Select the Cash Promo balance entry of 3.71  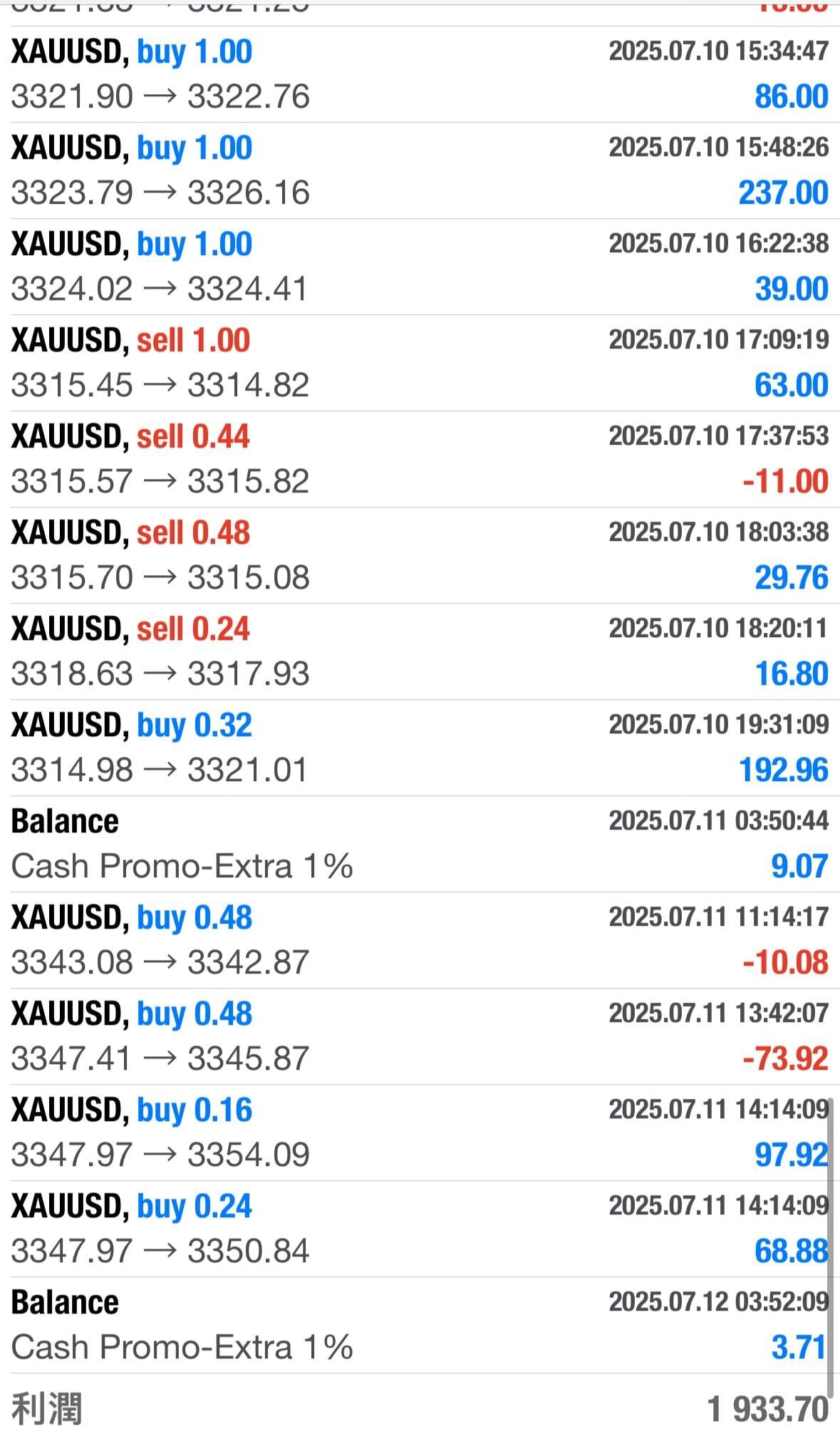[x=420, y=1325]
